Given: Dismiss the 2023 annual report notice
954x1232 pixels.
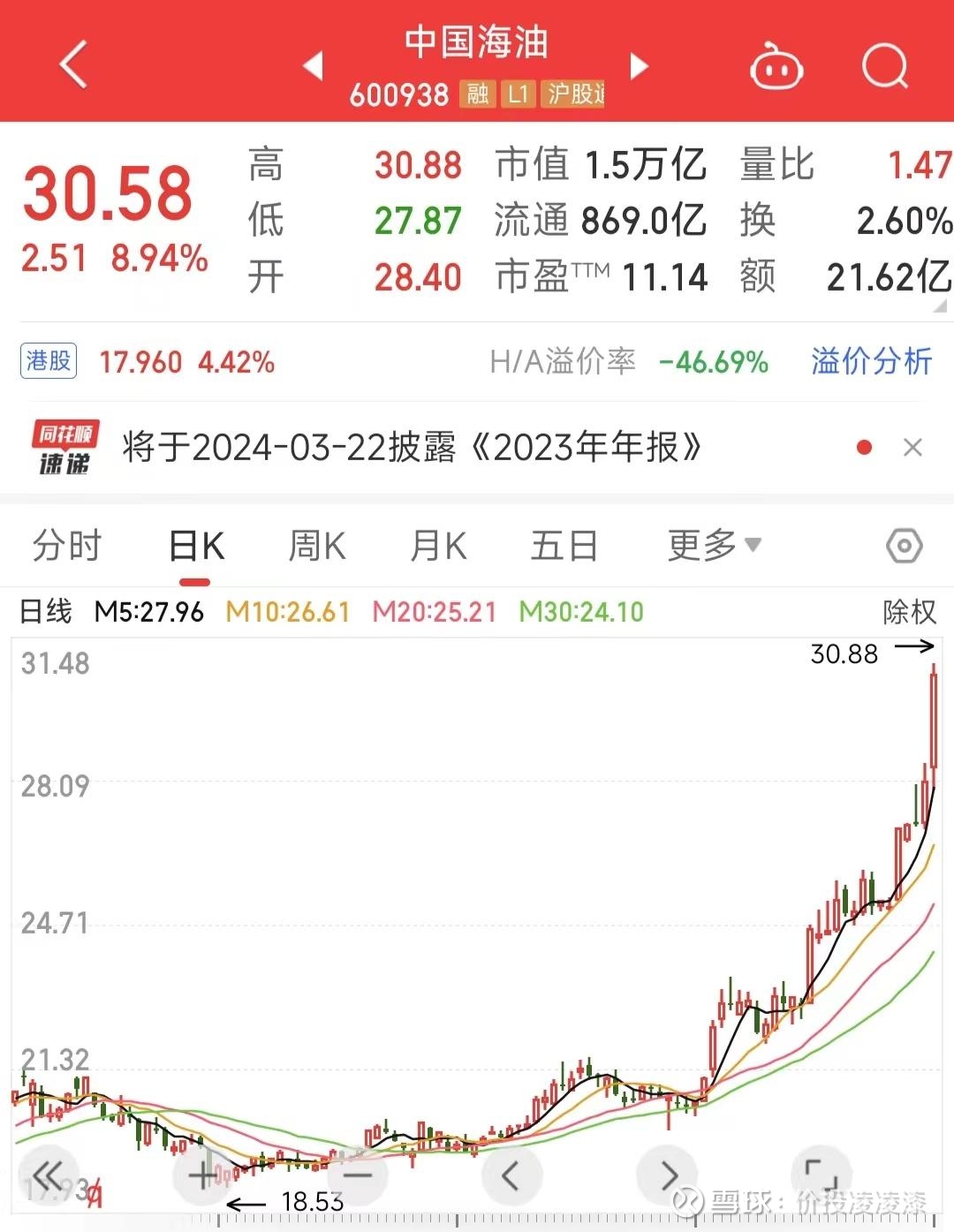Looking at the screenshot, I should point(913,448).
